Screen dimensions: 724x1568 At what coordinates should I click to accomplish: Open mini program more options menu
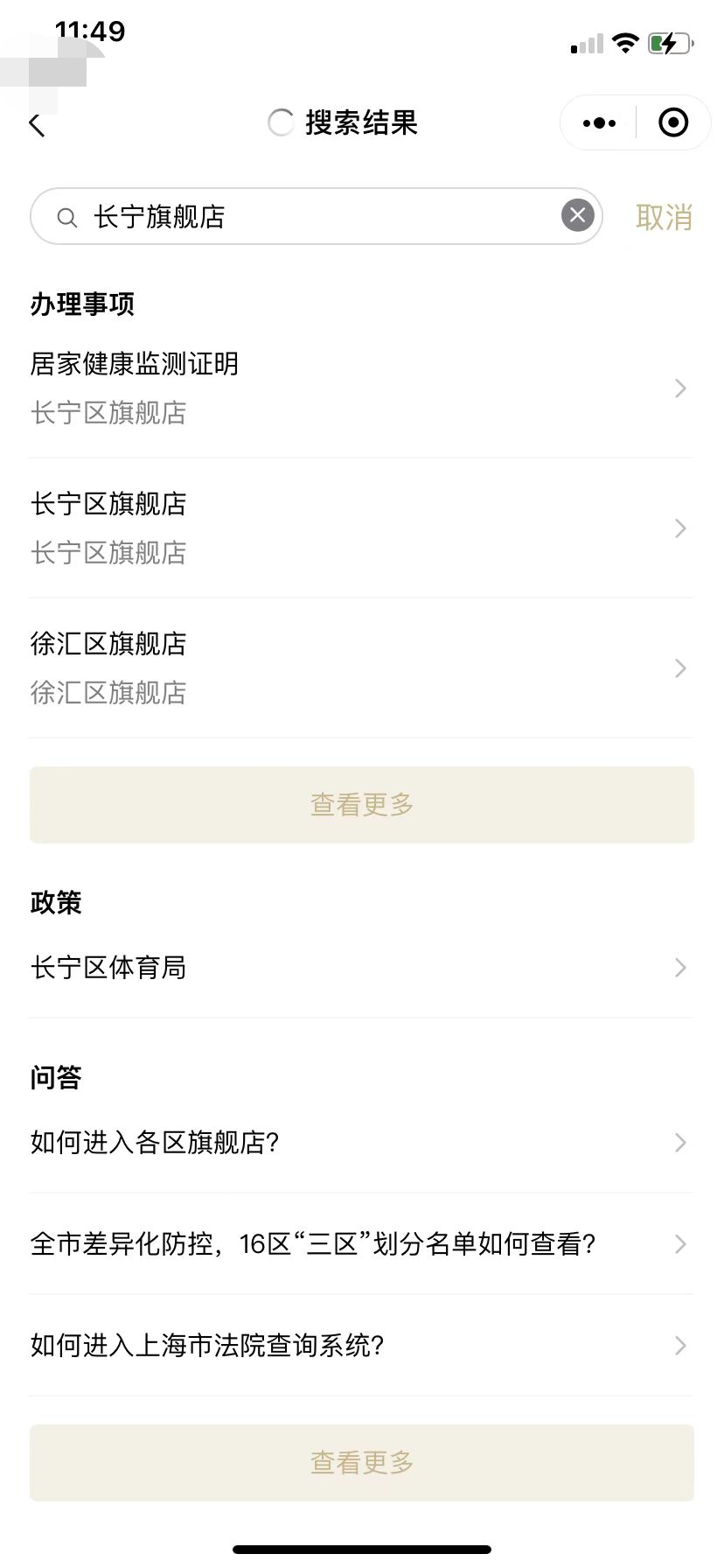[599, 123]
